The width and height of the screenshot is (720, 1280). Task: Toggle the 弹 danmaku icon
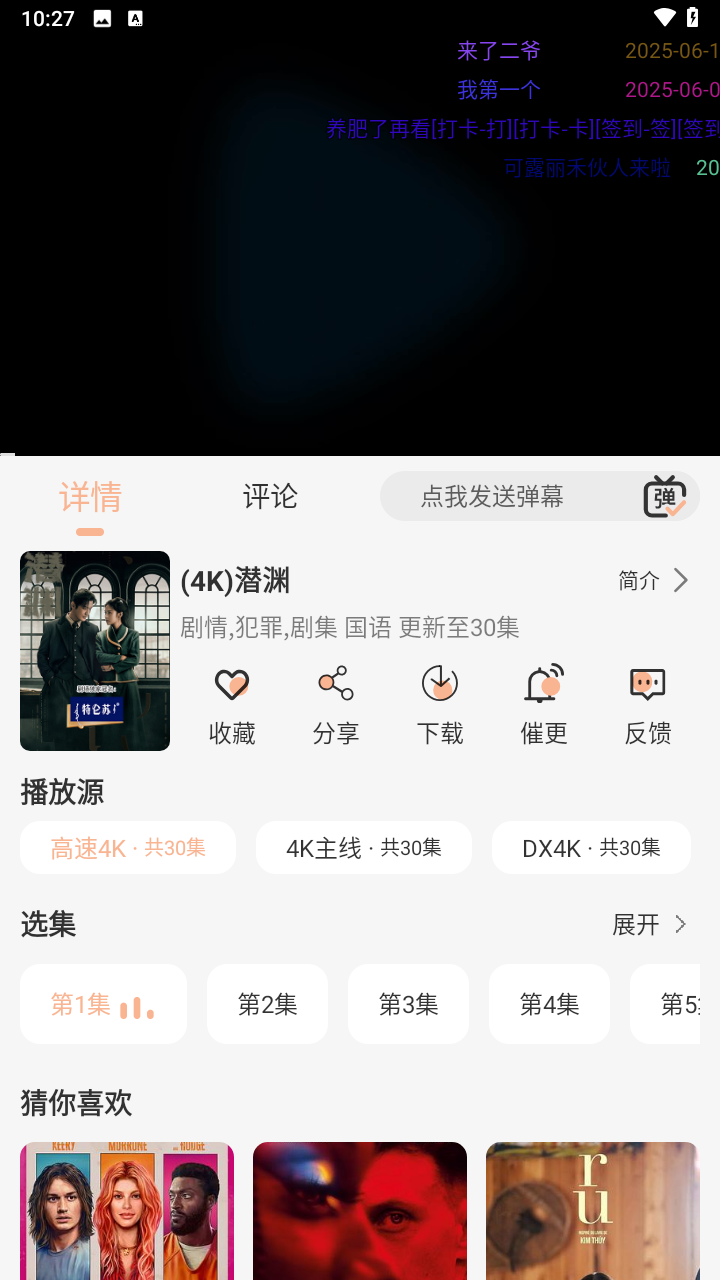664,496
